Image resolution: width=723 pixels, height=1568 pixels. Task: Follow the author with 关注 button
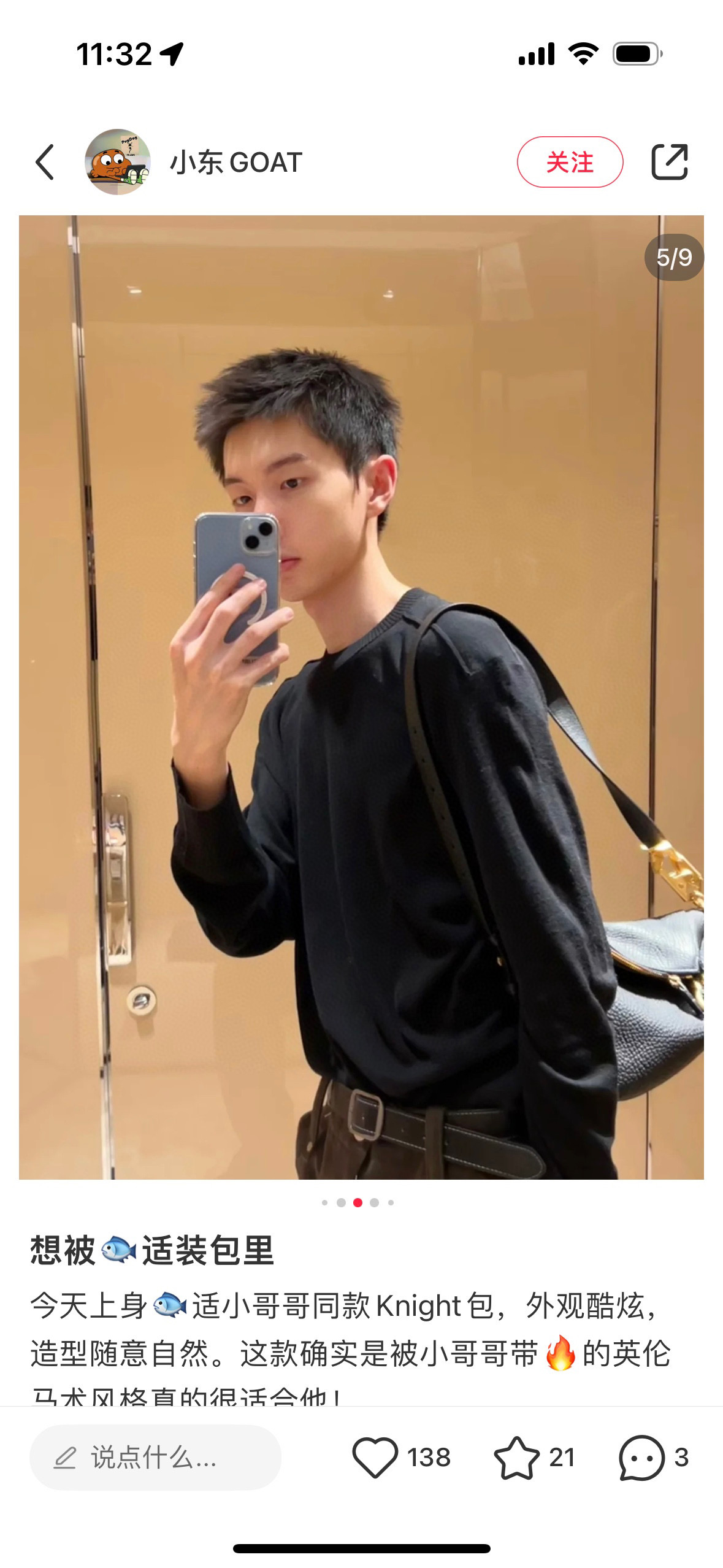tap(570, 163)
